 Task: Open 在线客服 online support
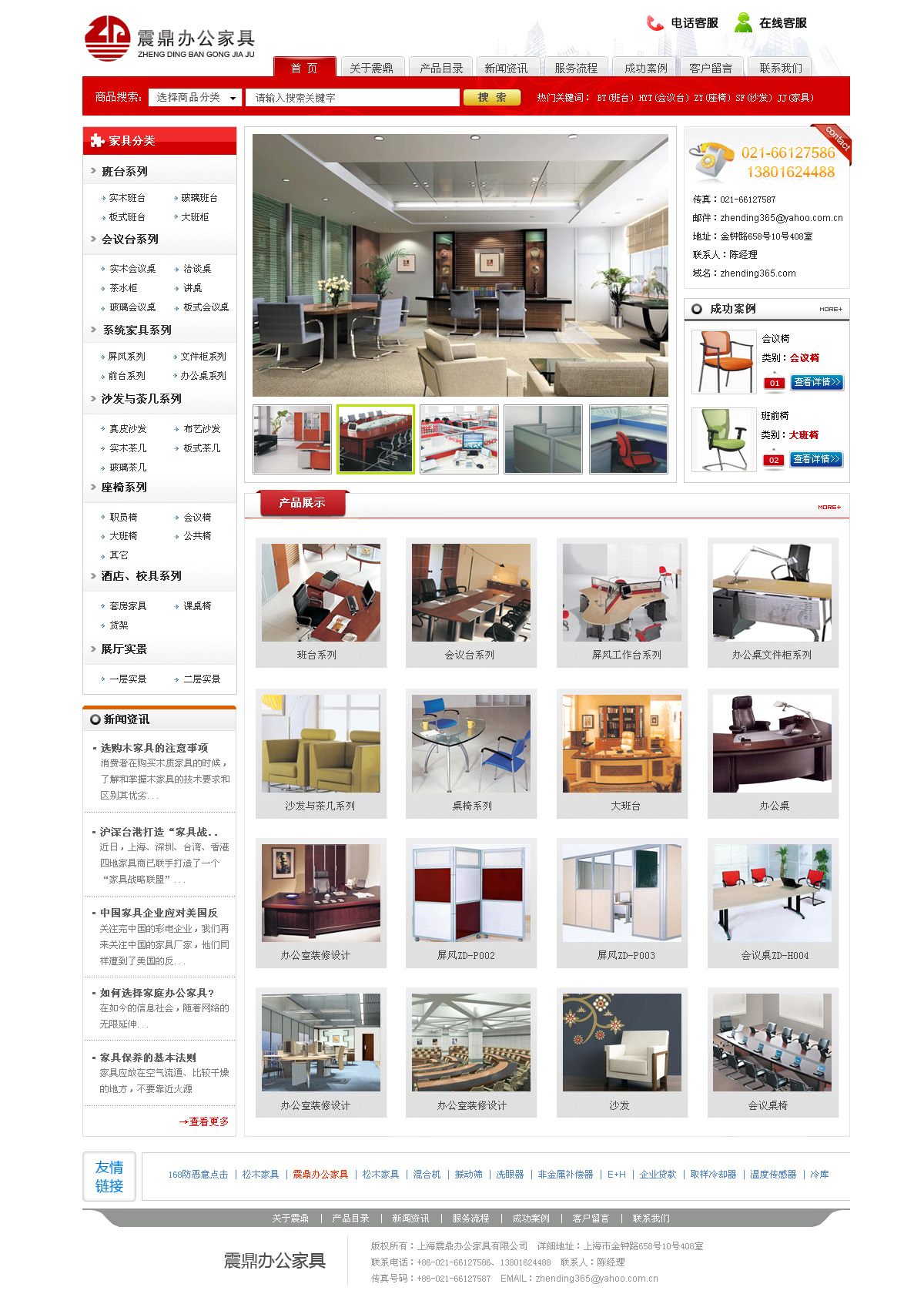point(772,23)
